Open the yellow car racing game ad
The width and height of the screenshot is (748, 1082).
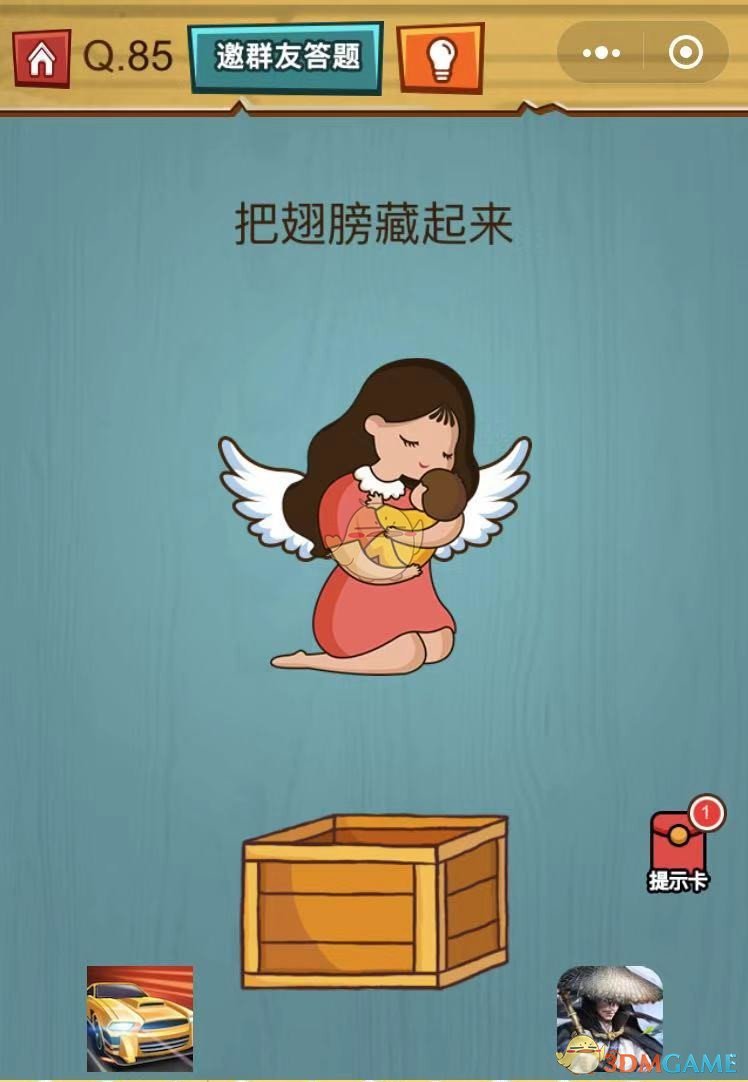click(x=139, y=1018)
